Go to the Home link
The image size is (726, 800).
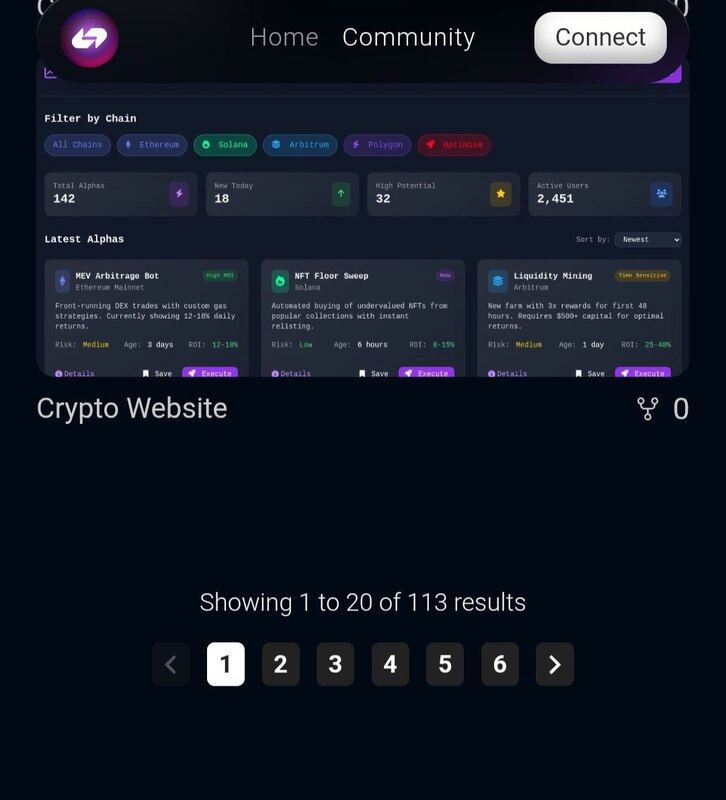[284, 38]
